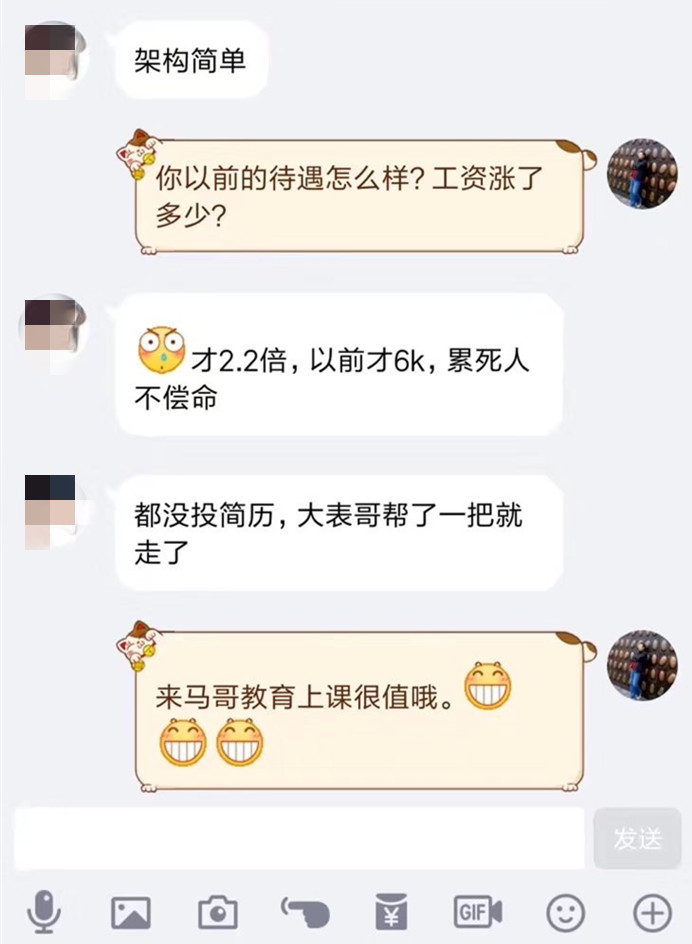The width and height of the screenshot is (692, 944).
Task: Launch the camera from the chat toolbar
Action: (217, 911)
